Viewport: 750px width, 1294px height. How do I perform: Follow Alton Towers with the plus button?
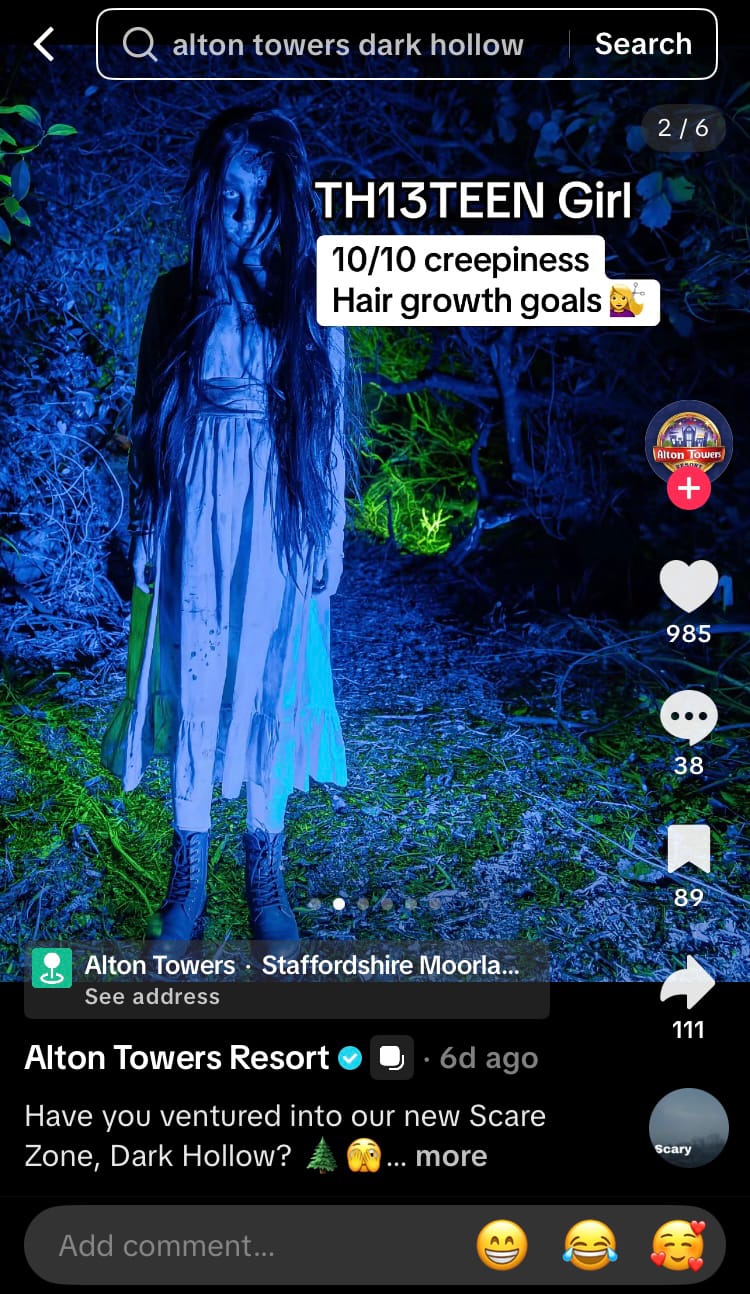click(688, 489)
